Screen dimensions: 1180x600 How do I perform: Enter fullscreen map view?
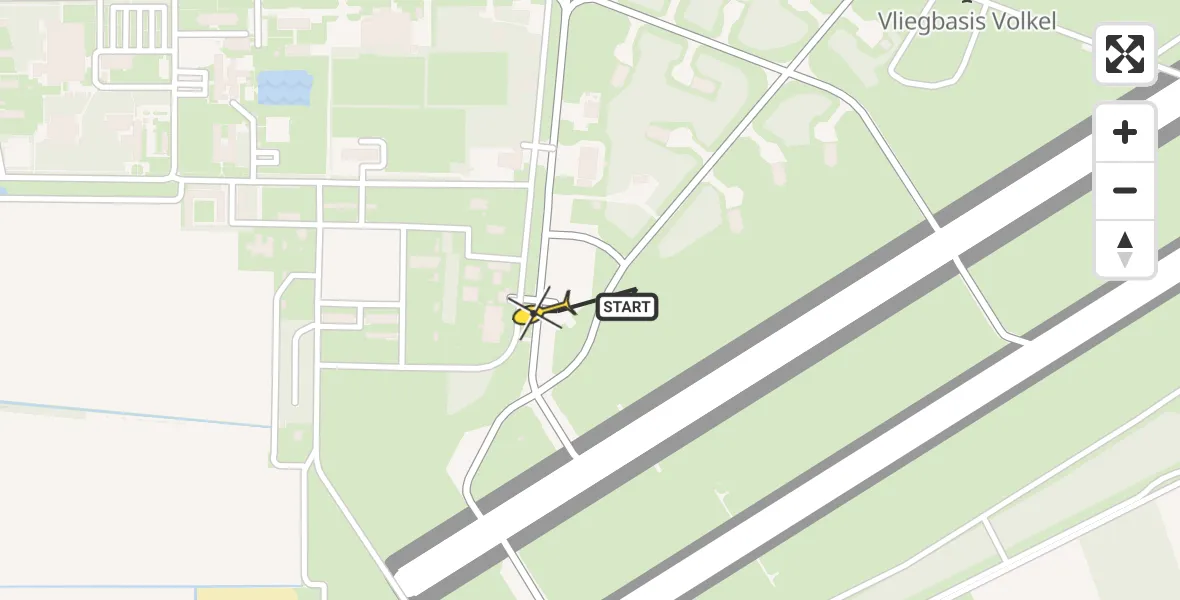pyautogui.click(x=1125, y=54)
